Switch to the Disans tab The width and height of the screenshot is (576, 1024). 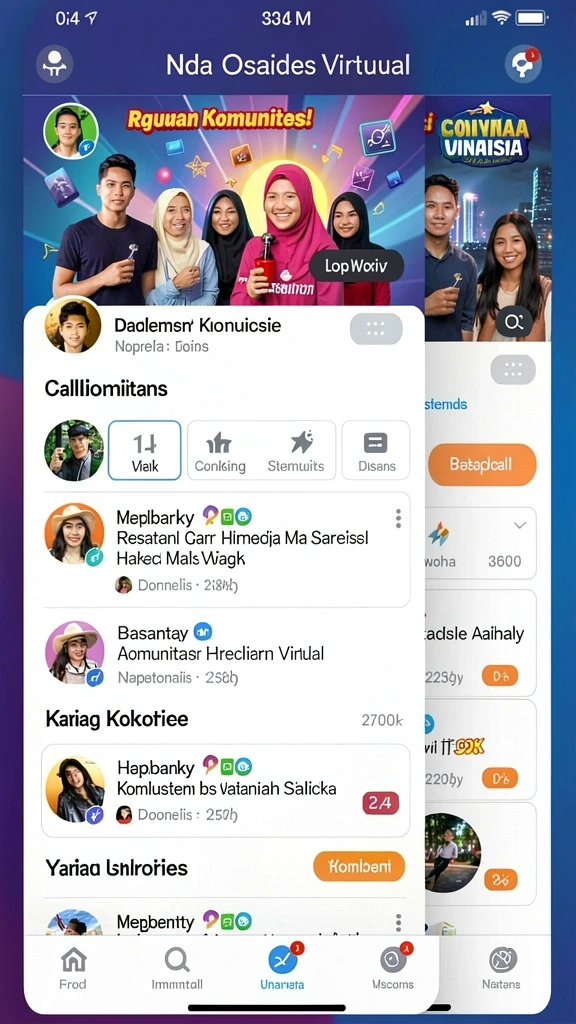click(376, 450)
